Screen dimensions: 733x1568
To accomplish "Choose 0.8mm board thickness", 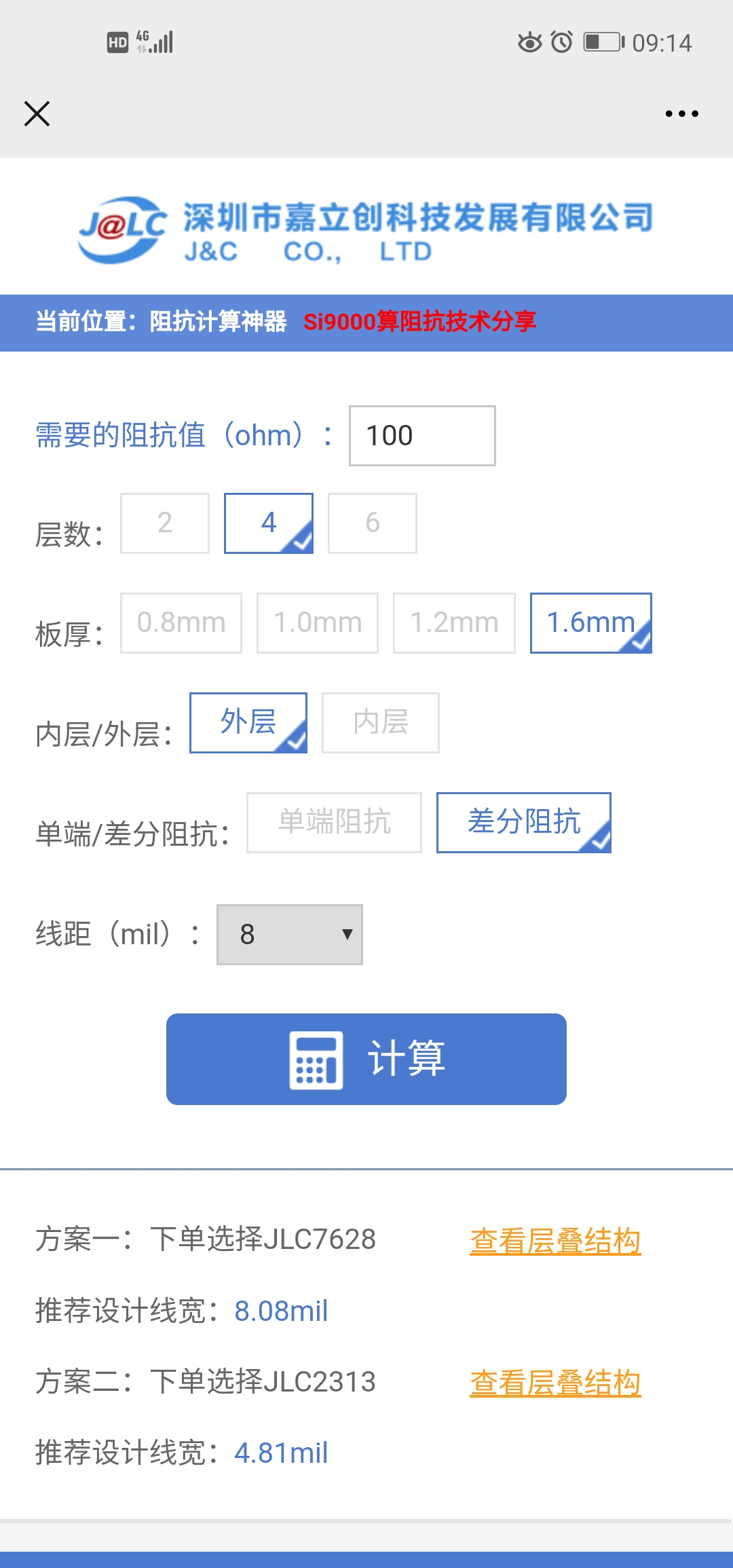I will pos(181,623).
